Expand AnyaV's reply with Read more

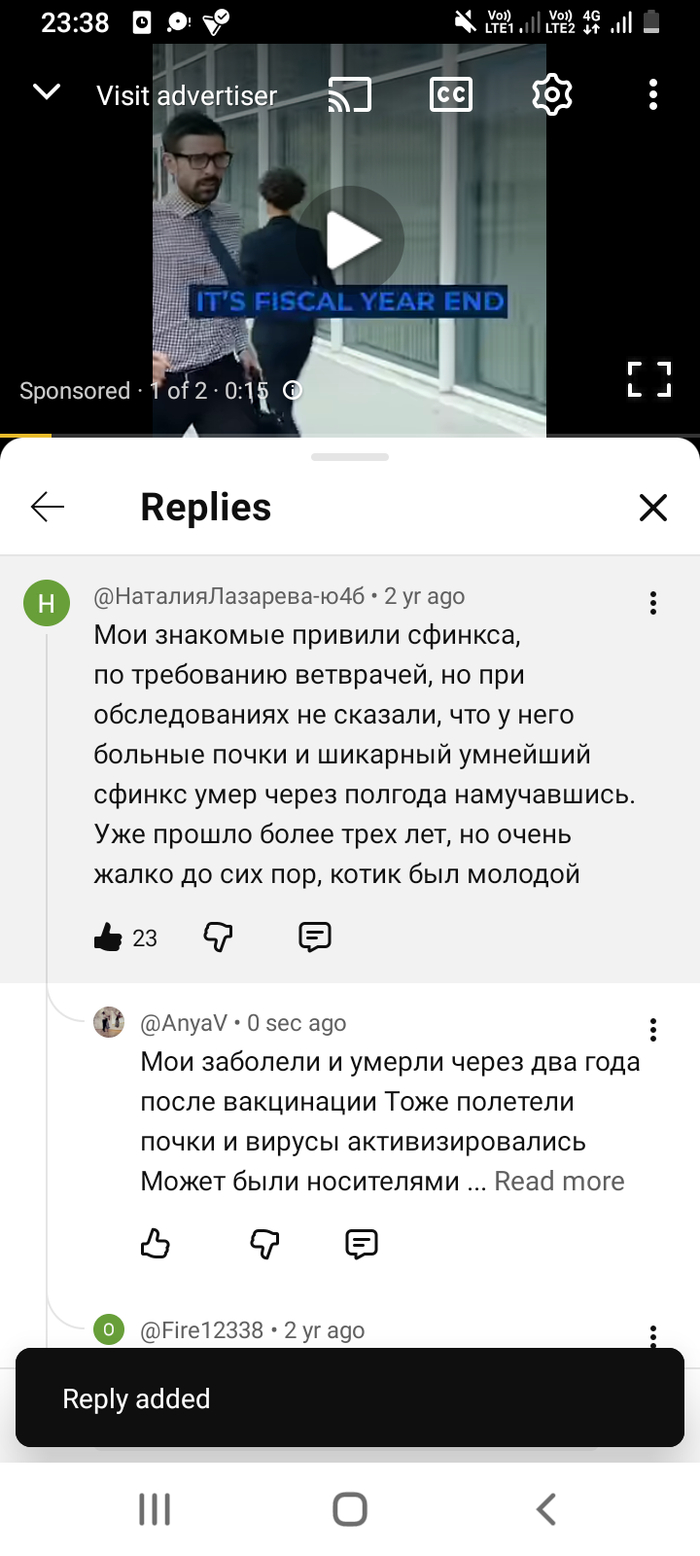(x=559, y=1181)
